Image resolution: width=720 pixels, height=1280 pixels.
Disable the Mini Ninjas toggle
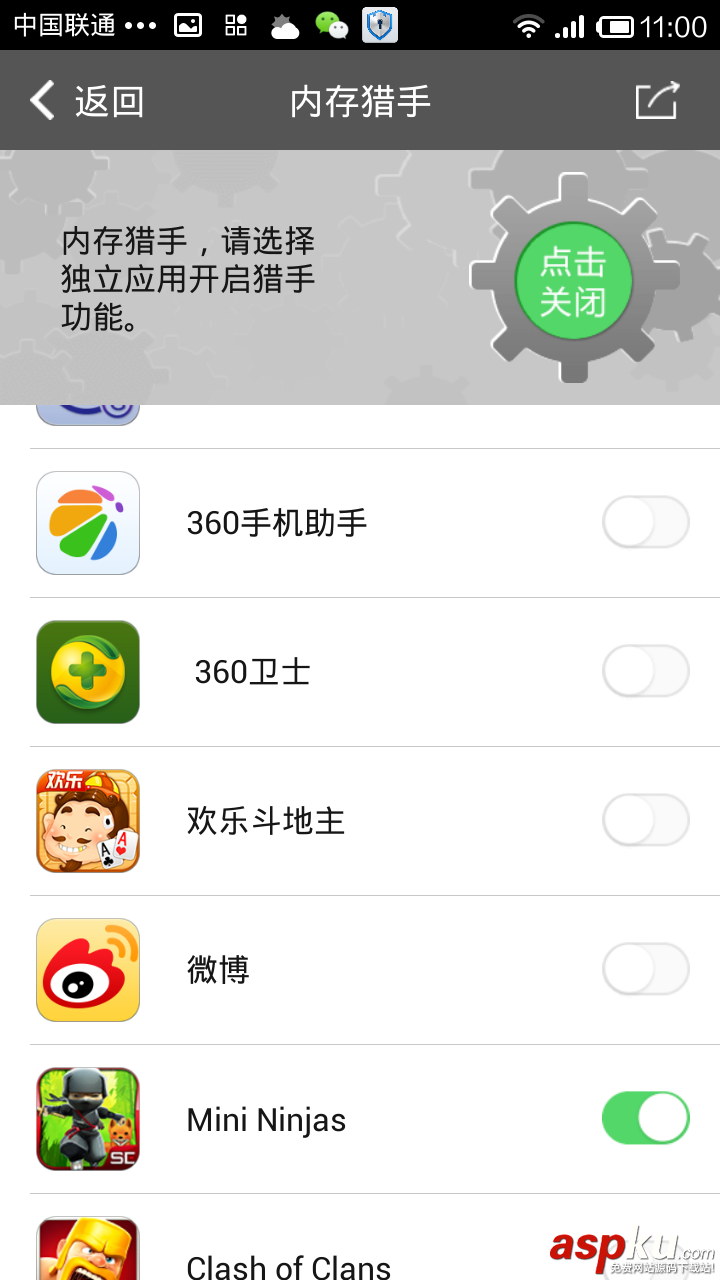click(645, 1118)
